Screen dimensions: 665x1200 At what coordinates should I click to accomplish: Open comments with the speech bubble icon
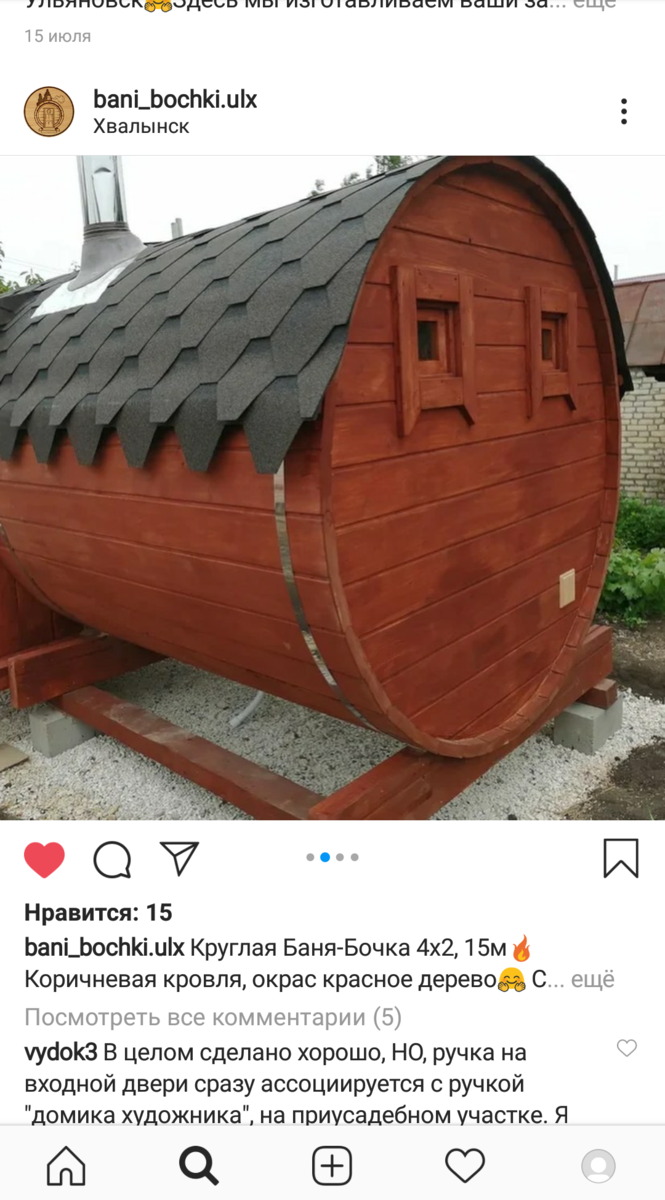(x=112, y=859)
